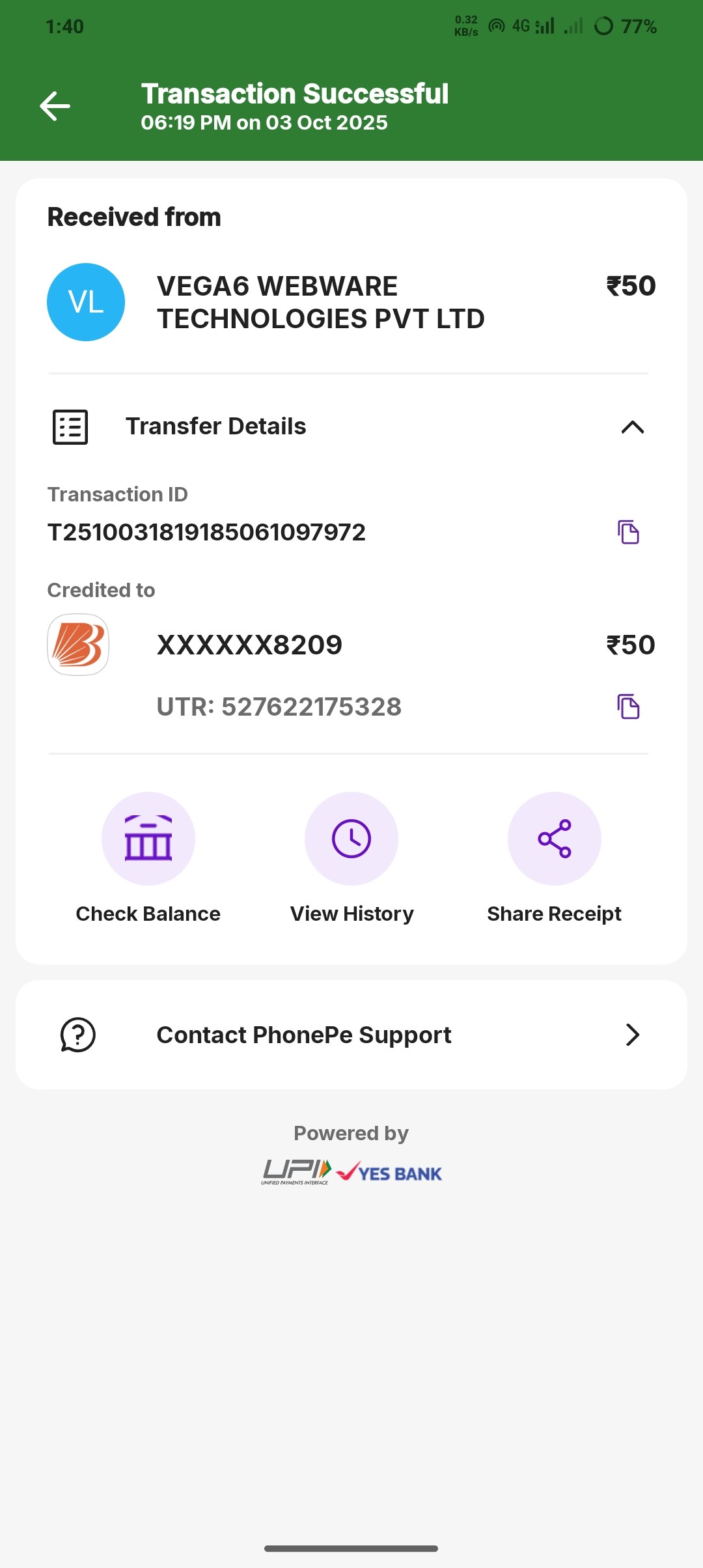Open View History
The image size is (703, 1568).
[351, 839]
